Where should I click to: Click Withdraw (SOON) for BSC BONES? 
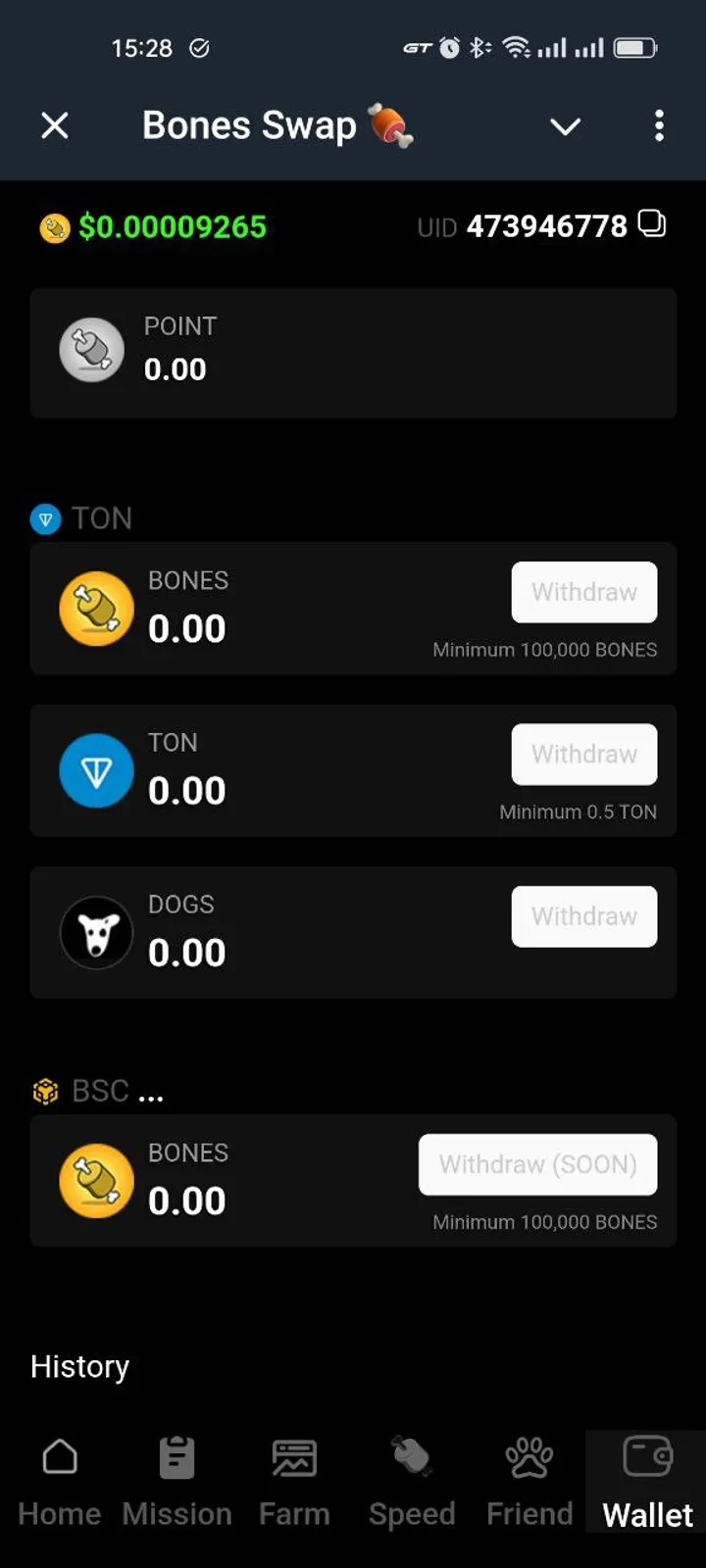pyautogui.click(x=537, y=1164)
